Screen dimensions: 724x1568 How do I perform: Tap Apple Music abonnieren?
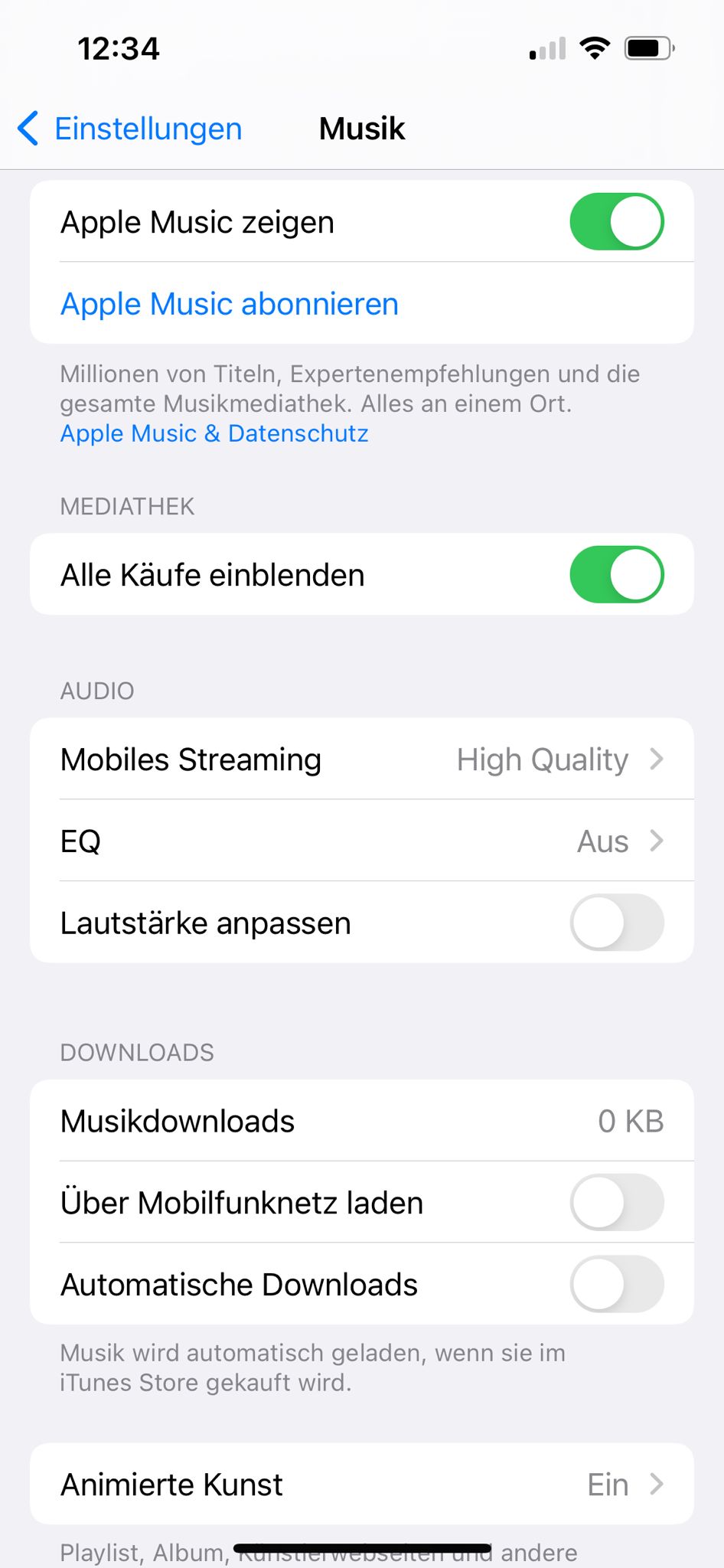point(230,304)
